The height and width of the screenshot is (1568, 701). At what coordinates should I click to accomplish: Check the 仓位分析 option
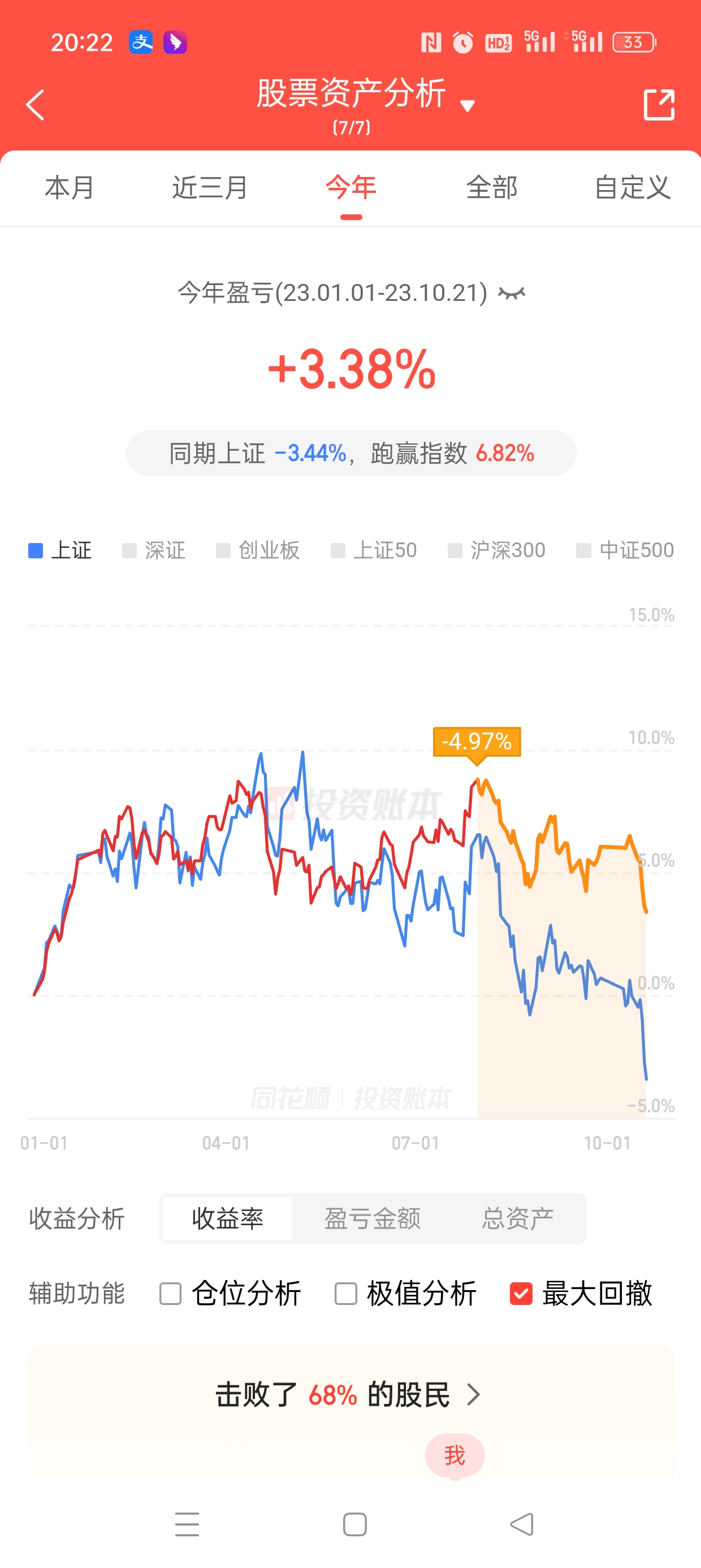point(230,1294)
